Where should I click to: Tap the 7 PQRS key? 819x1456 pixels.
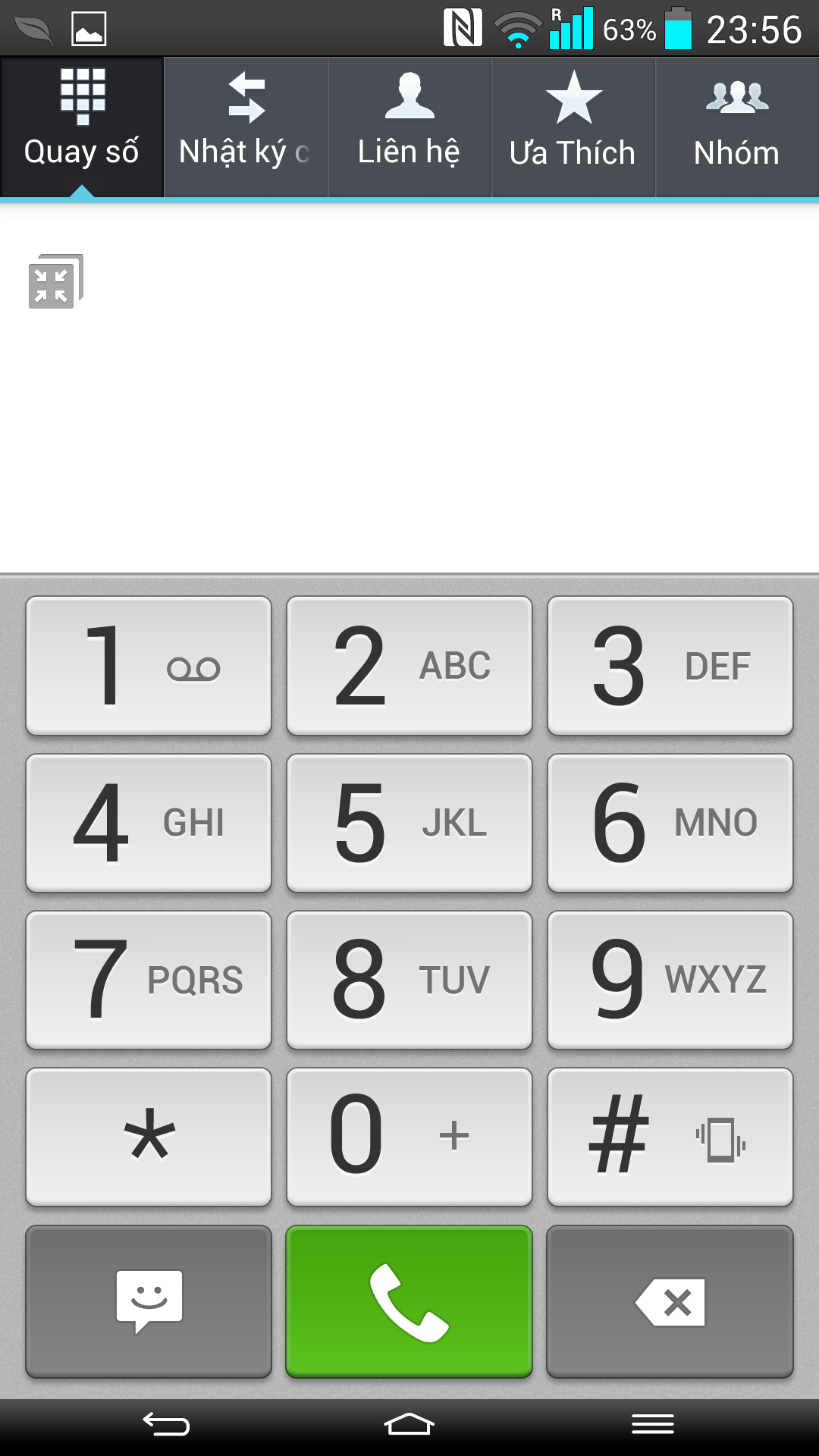point(149,980)
